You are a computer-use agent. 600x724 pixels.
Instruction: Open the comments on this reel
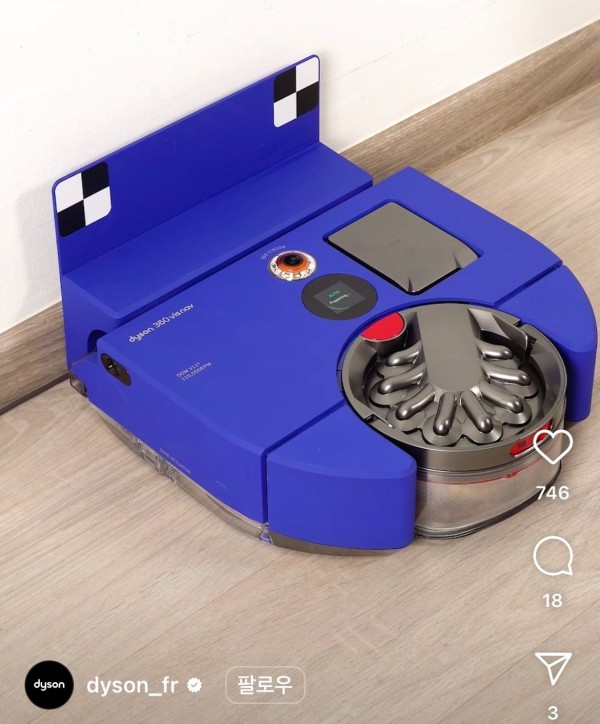552,557
